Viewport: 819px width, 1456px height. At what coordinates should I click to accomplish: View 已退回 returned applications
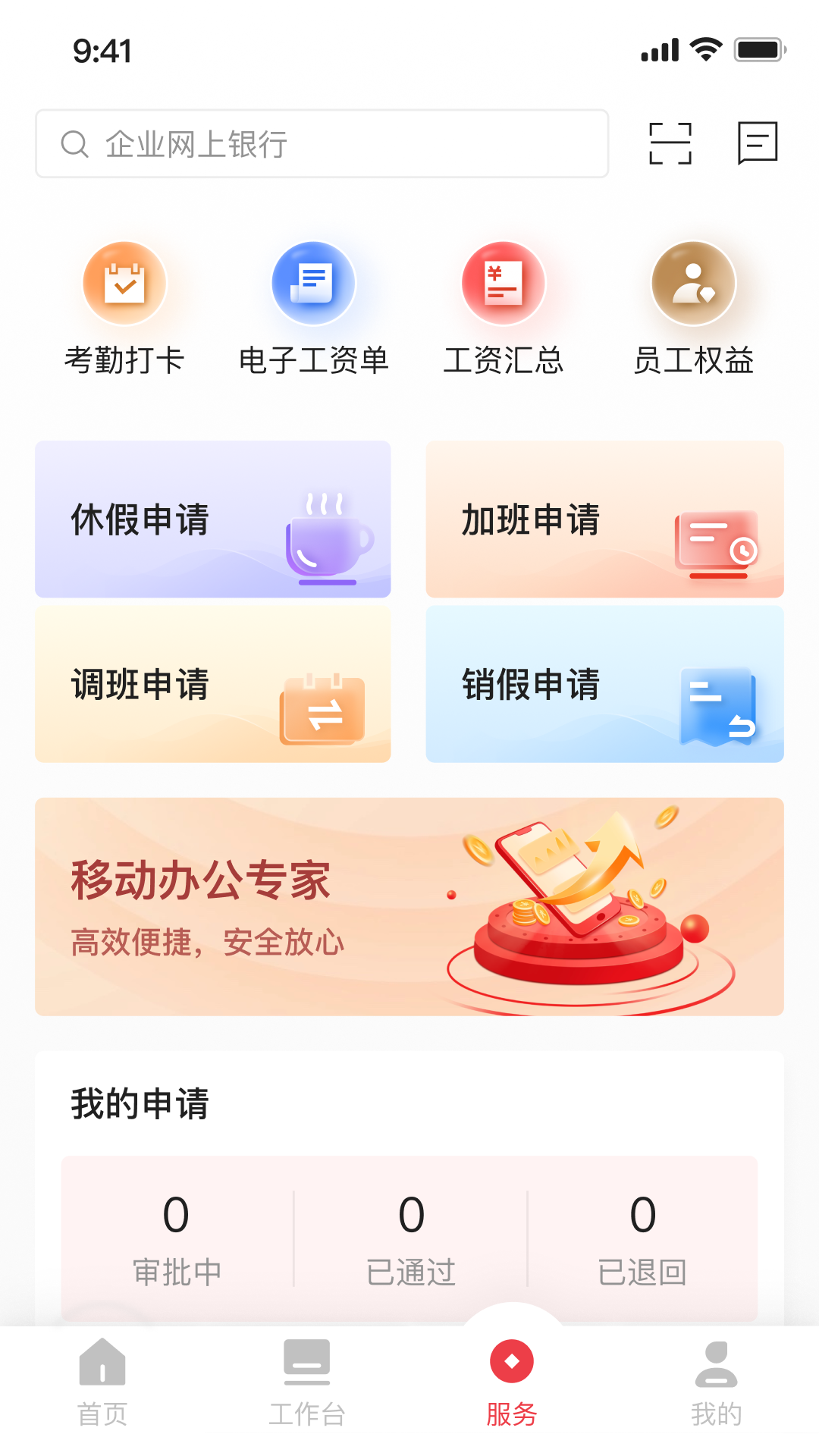(642, 1238)
